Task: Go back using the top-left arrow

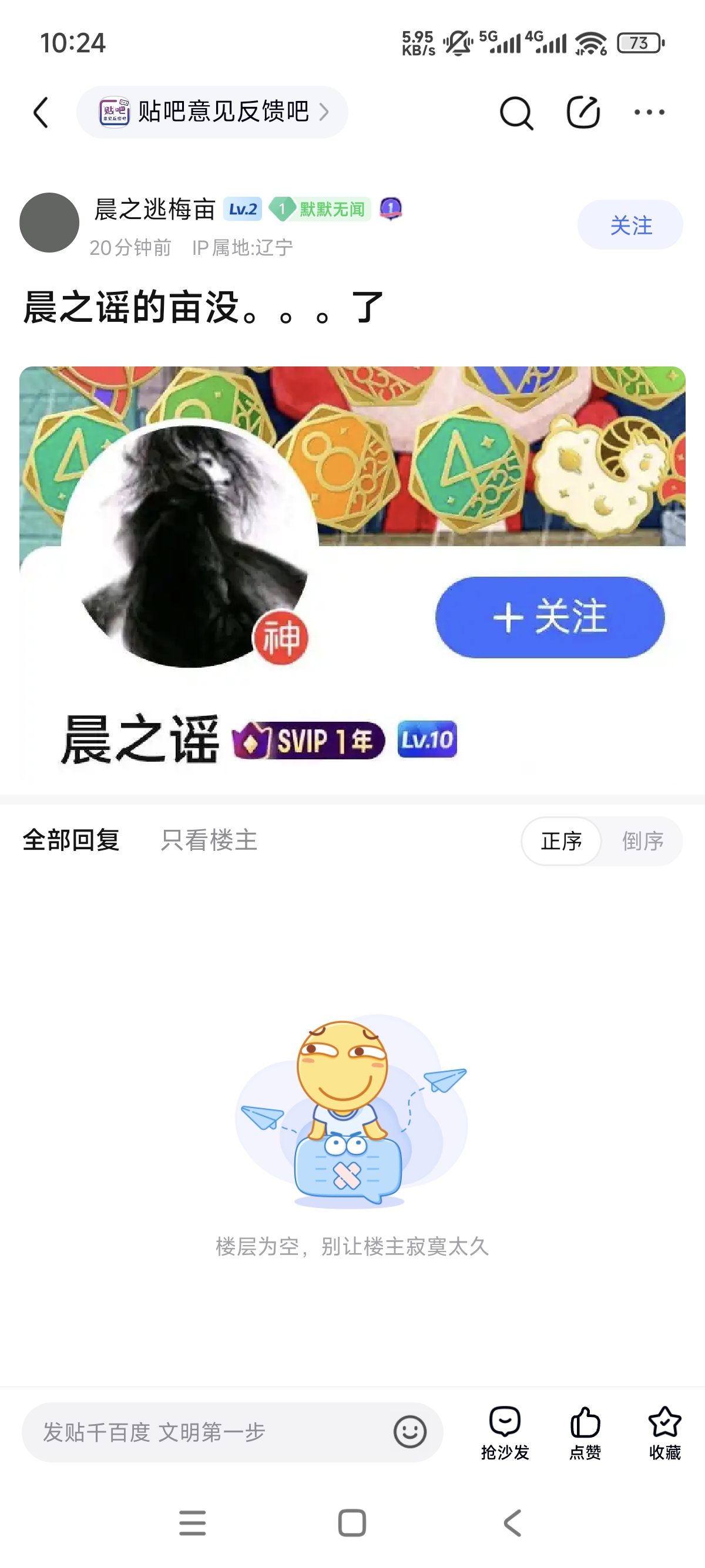Action: click(41, 113)
